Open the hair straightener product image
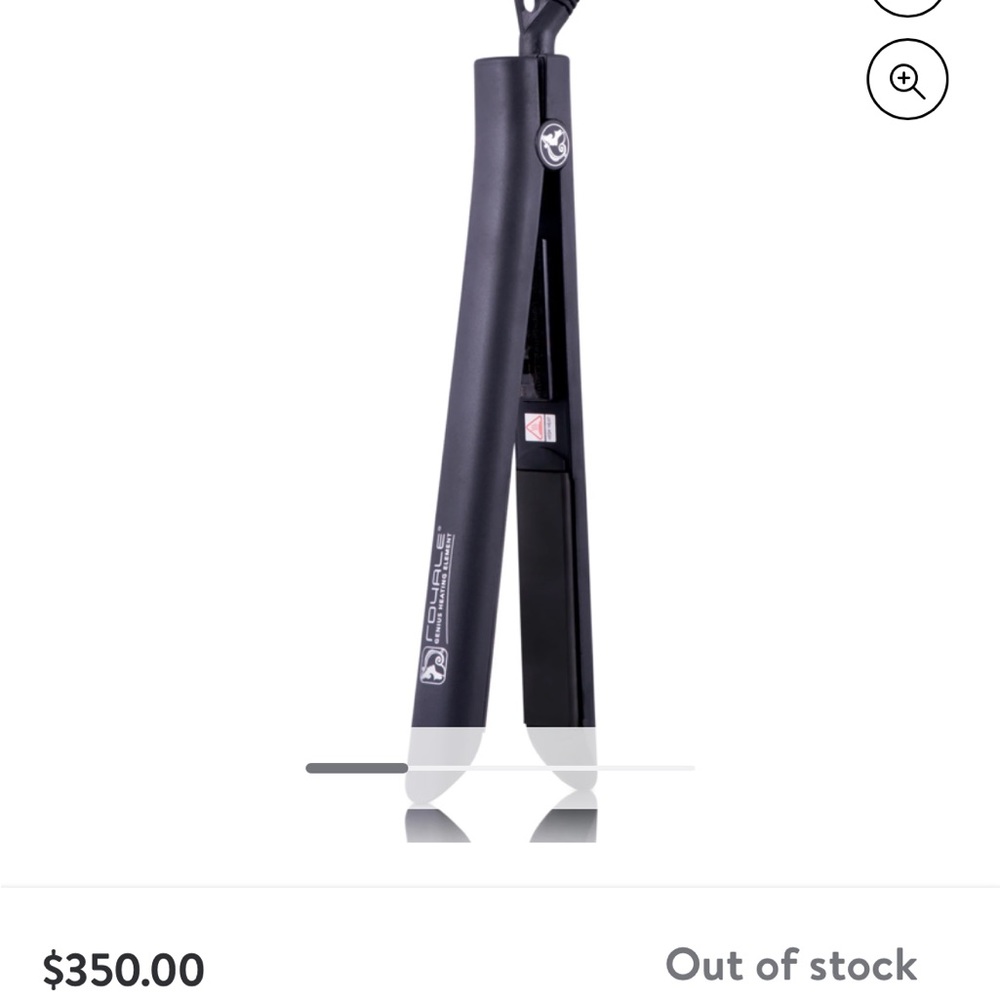 (505, 420)
